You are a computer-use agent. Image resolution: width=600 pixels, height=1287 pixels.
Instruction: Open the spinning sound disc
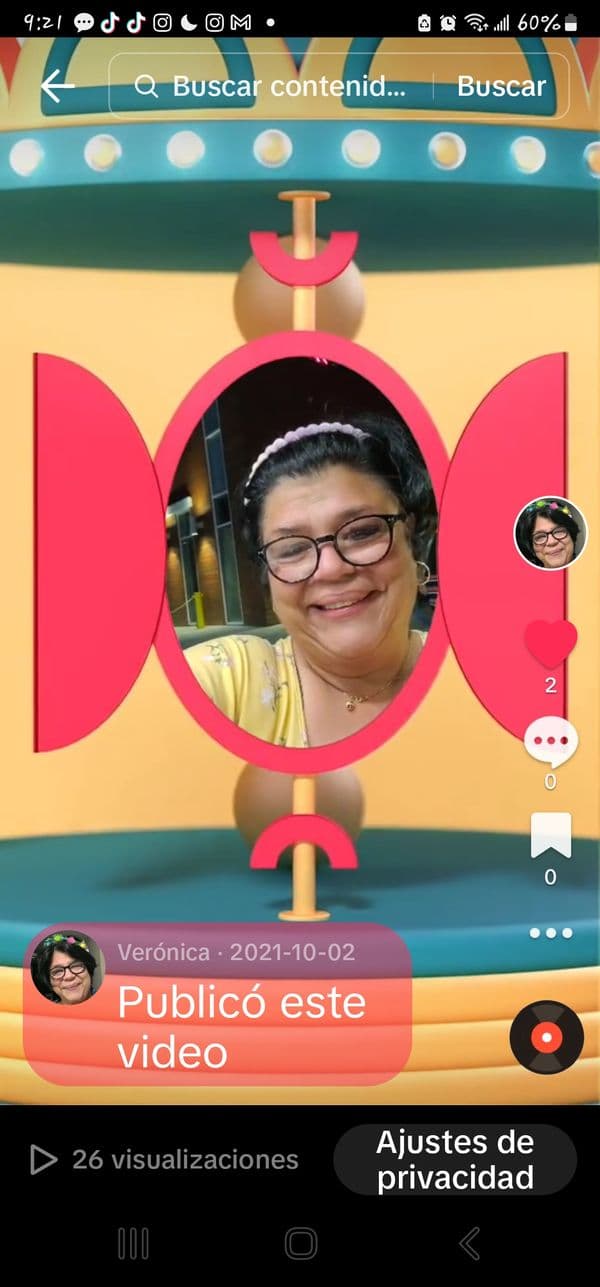point(546,1037)
